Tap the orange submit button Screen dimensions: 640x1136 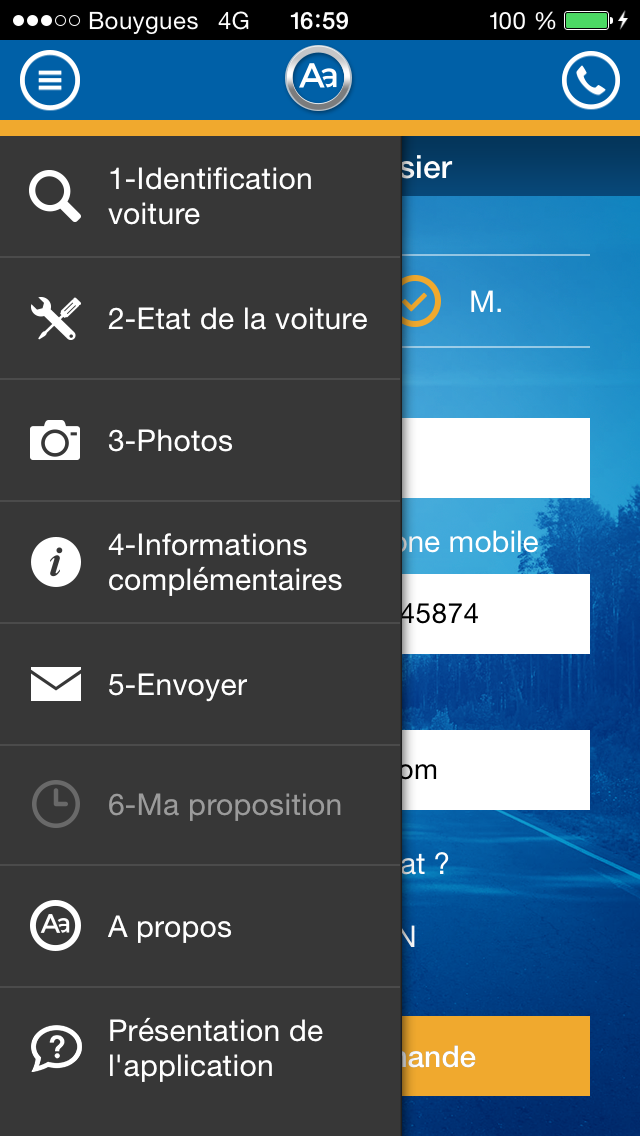(x=496, y=1056)
